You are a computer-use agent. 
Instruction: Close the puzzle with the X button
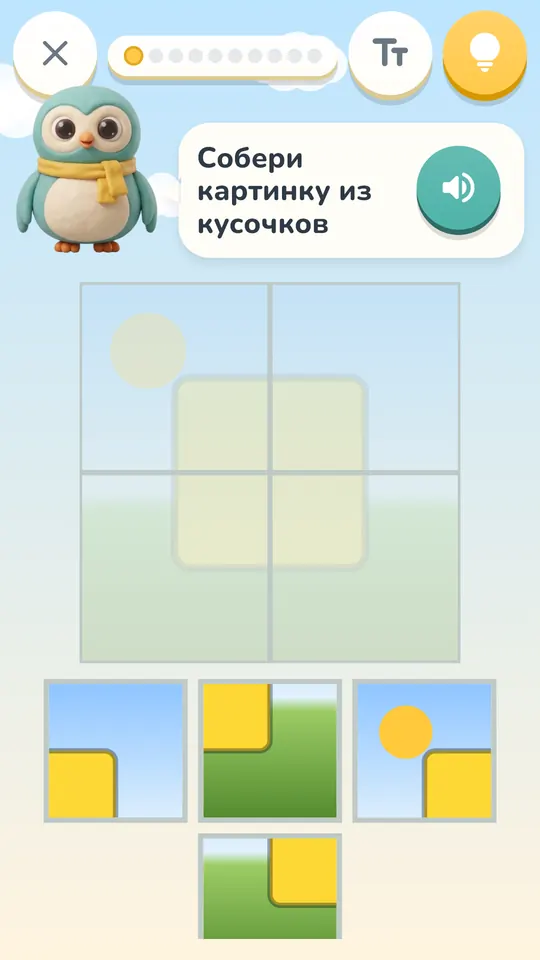(55, 54)
